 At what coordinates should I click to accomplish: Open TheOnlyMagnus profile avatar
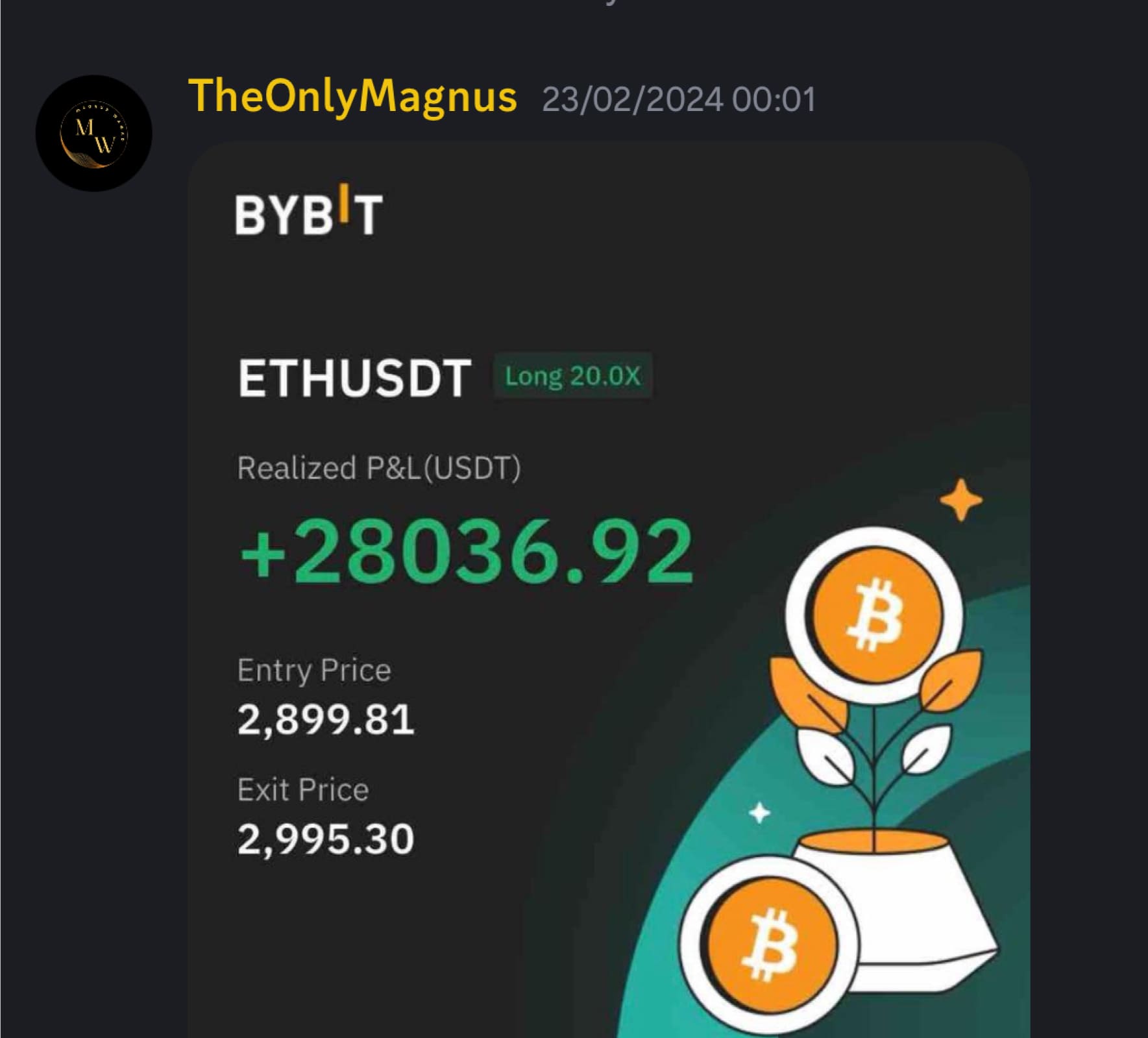(93, 133)
